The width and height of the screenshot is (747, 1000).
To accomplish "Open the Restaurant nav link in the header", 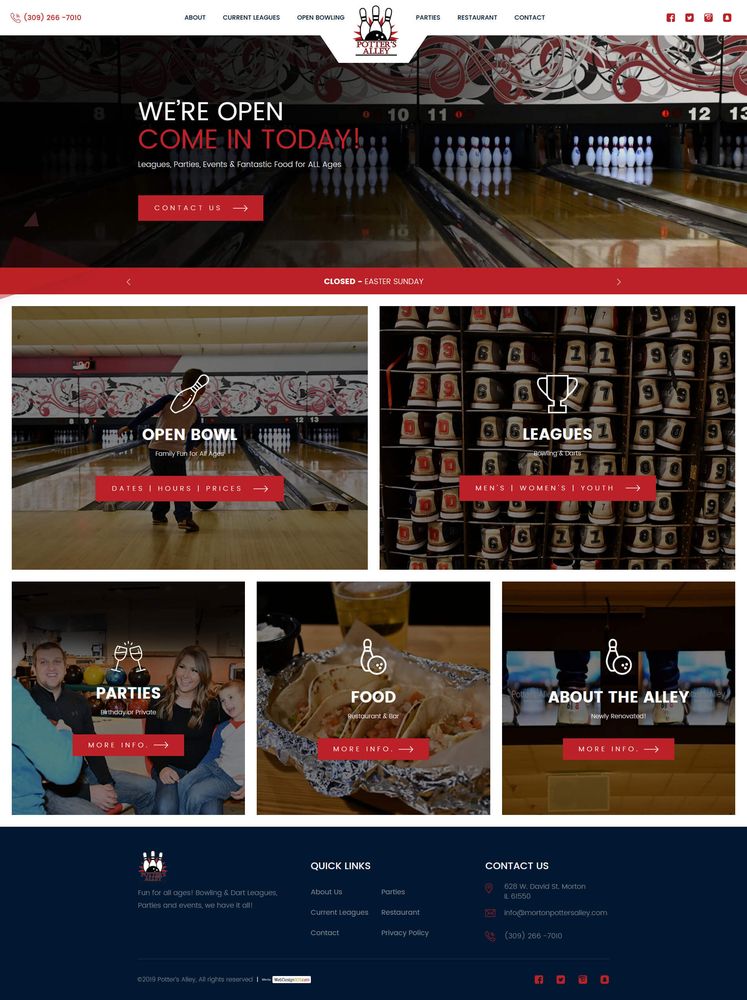I will pyautogui.click(x=477, y=17).
